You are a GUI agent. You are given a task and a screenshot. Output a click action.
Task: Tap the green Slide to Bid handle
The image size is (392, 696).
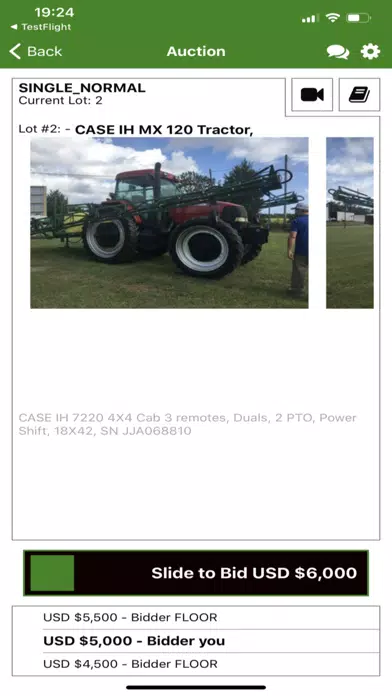coord(52,573)
